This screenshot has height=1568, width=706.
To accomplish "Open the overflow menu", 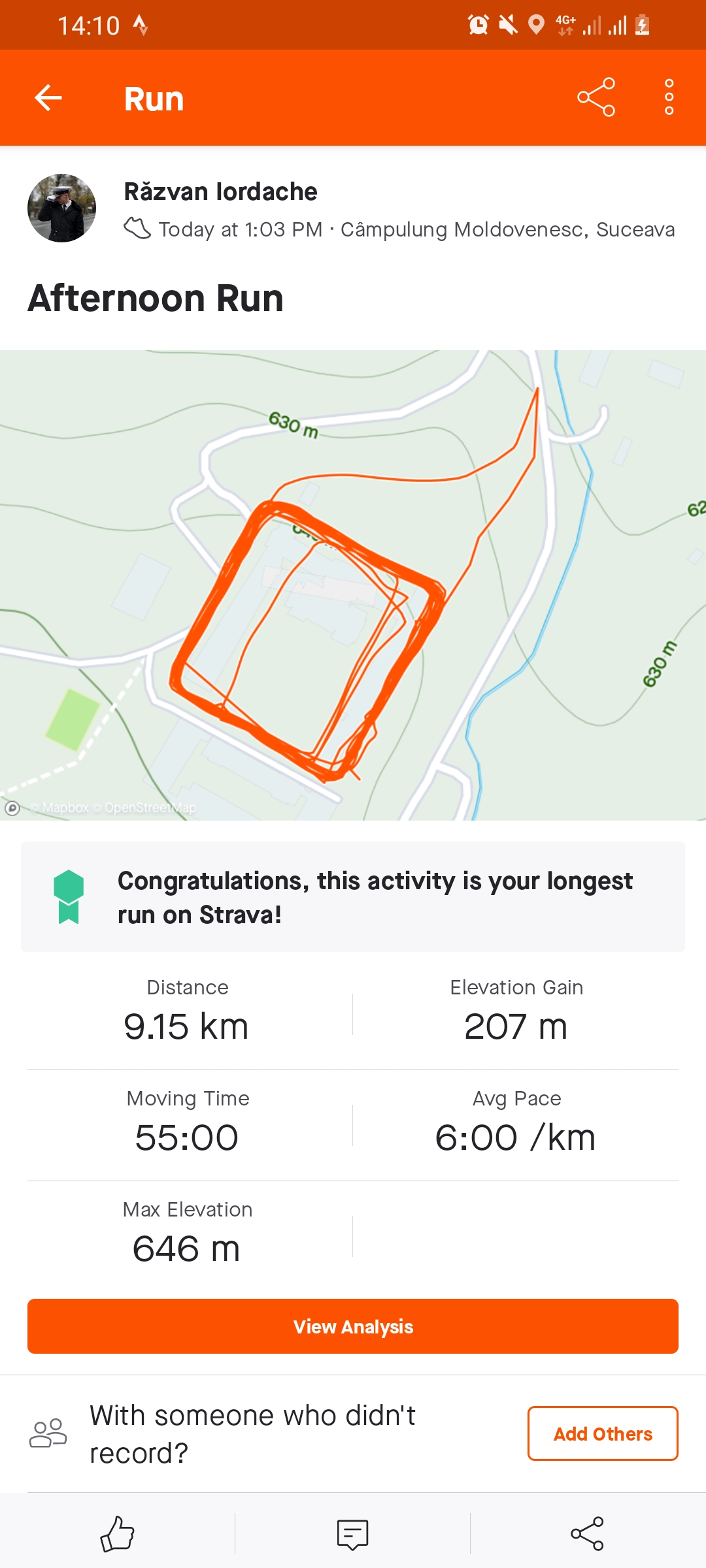I will pyautogui.click(x=669, y=97).
